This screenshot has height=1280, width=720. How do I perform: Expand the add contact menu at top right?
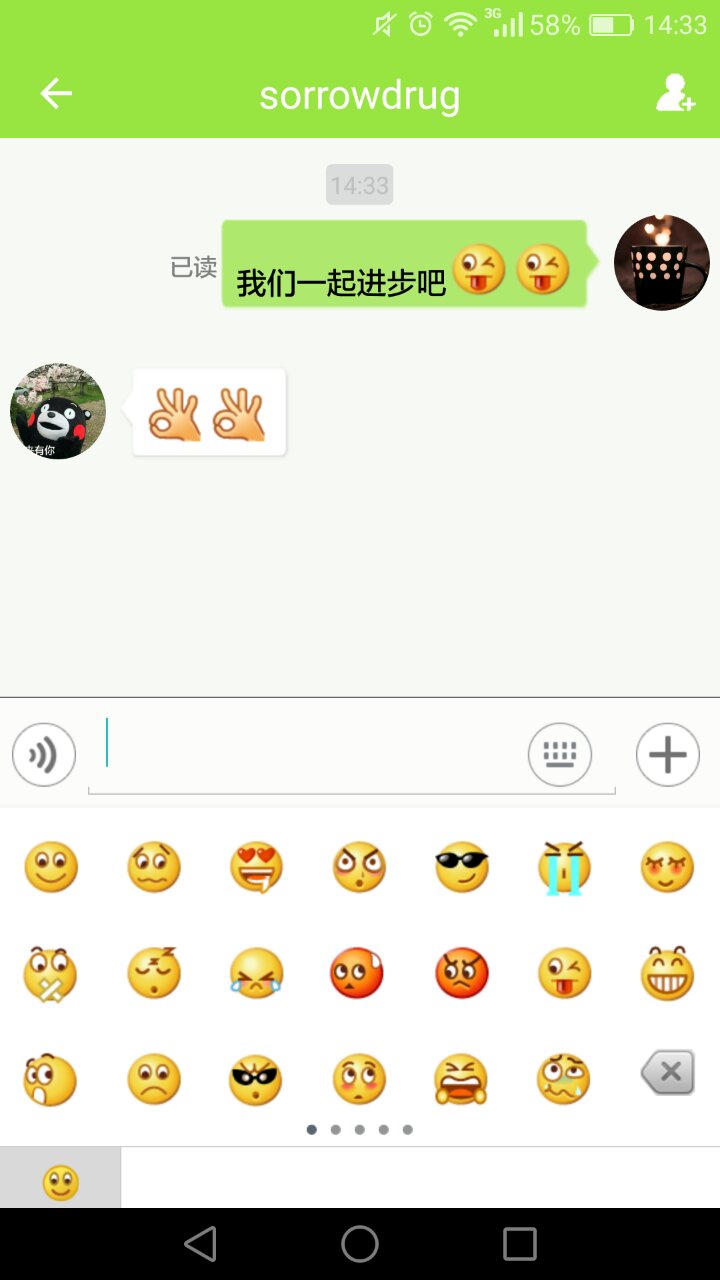(678, 95)
